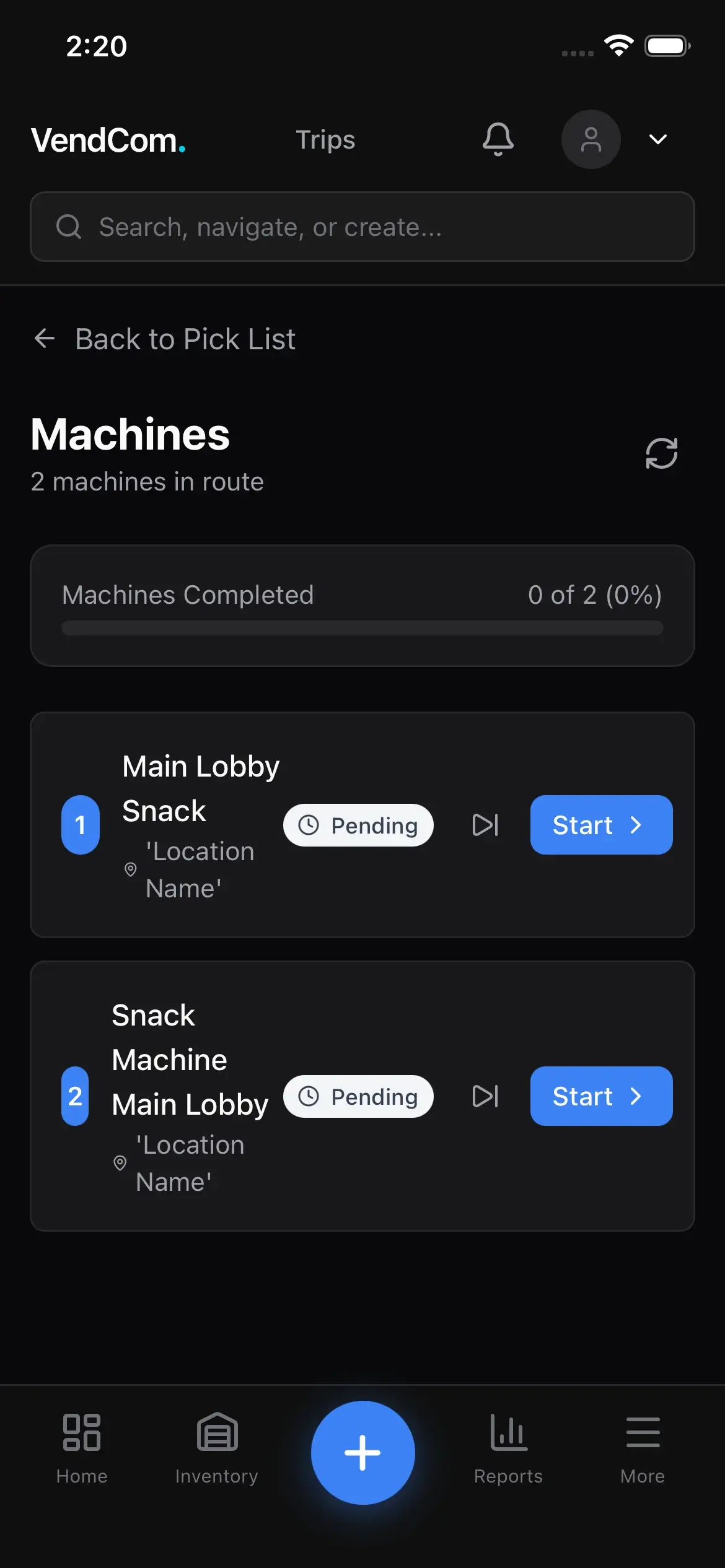
Task: Skip the Main Lobby Snack machine
Action: click(x=485, y=824)
